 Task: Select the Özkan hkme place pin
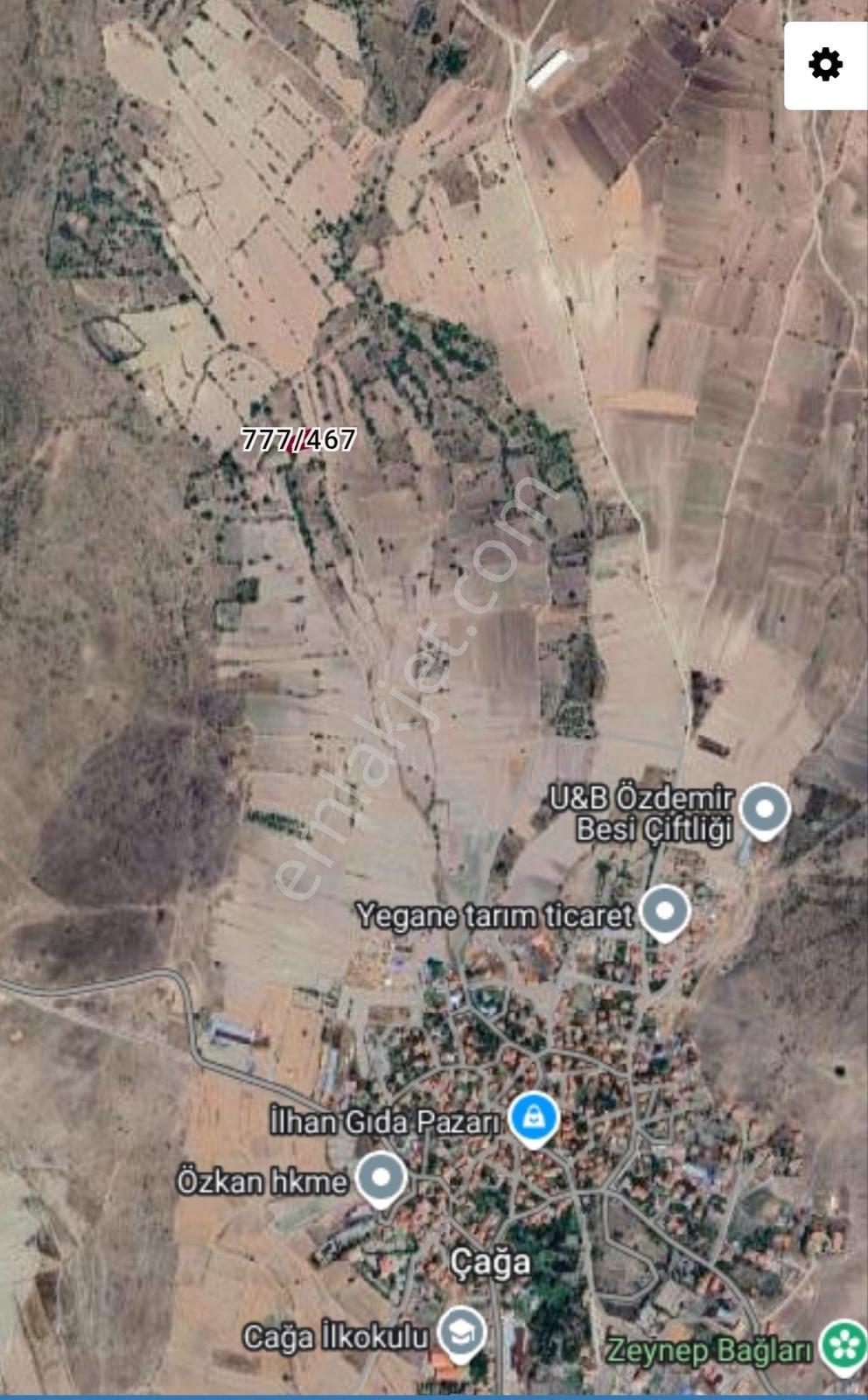click(381, 1179)
